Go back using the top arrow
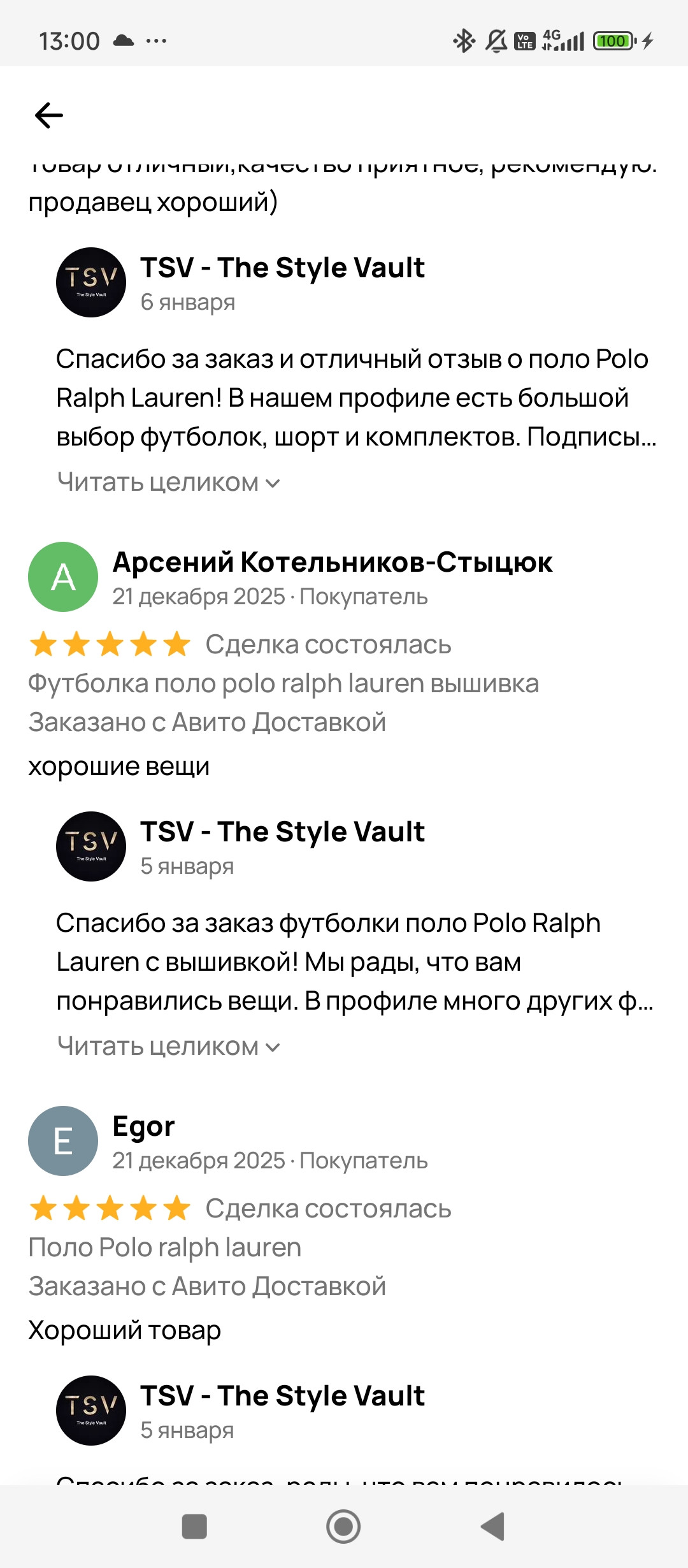The width and height of the screenshot is (688, 1568). coord(49,115)
